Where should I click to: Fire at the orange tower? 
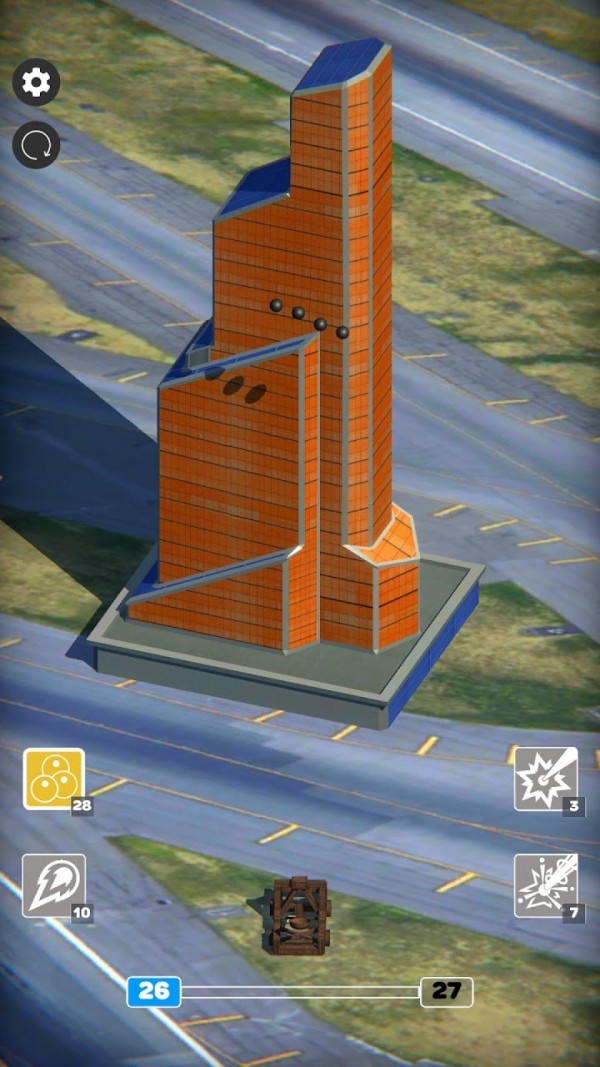(300, 400)
